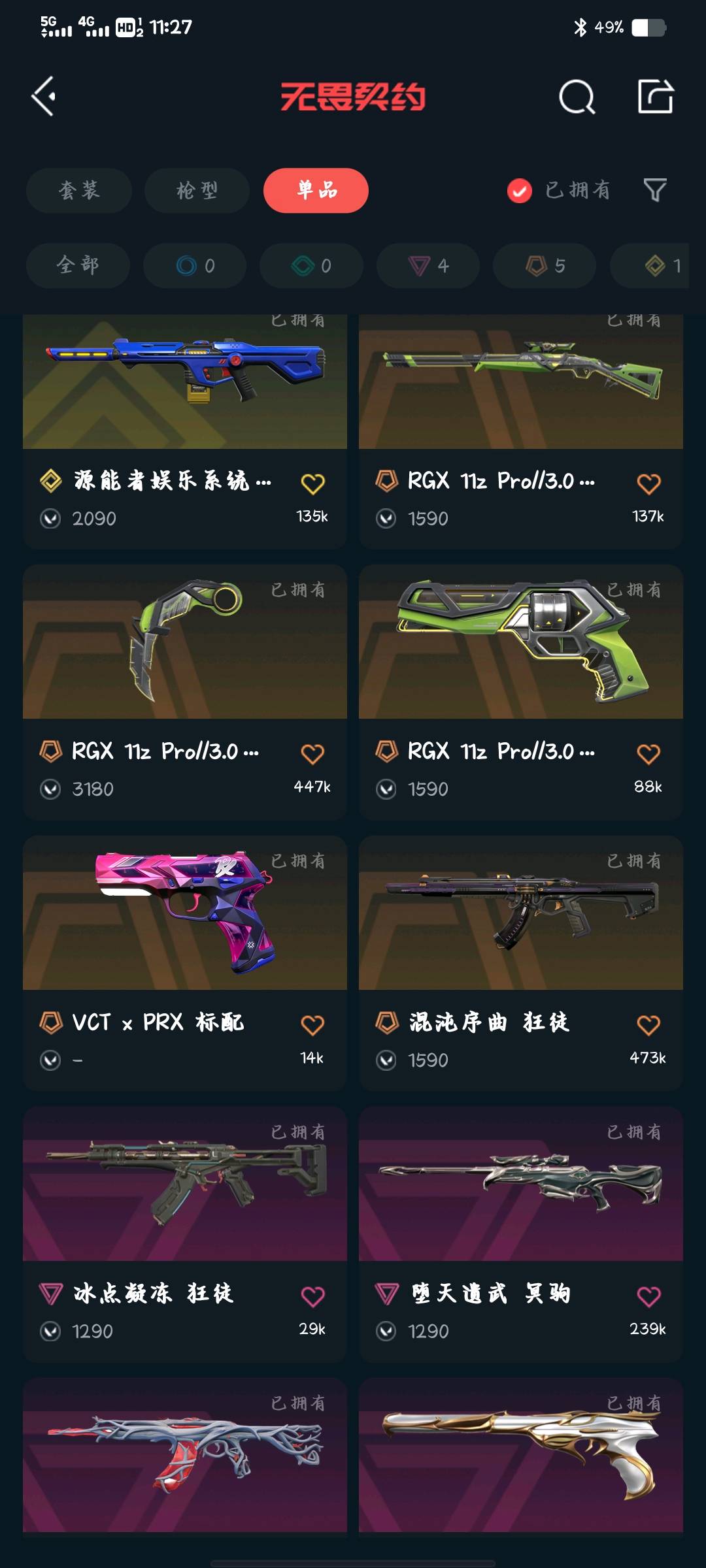Switch to the 枪型 tab
Image resolution: width=706 pixels, height=1568 pixels.
197,190
